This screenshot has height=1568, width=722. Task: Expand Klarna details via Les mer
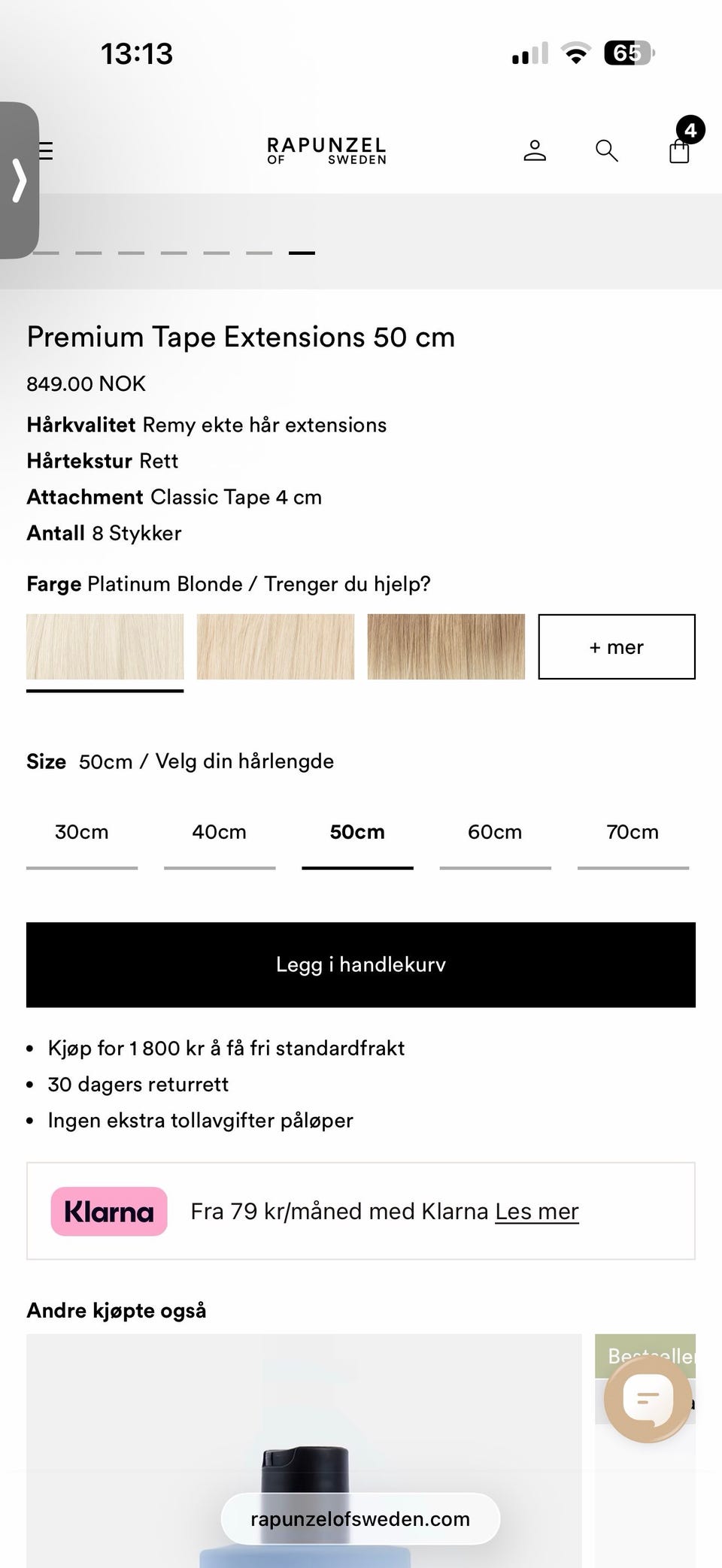tap(536, 1211)
